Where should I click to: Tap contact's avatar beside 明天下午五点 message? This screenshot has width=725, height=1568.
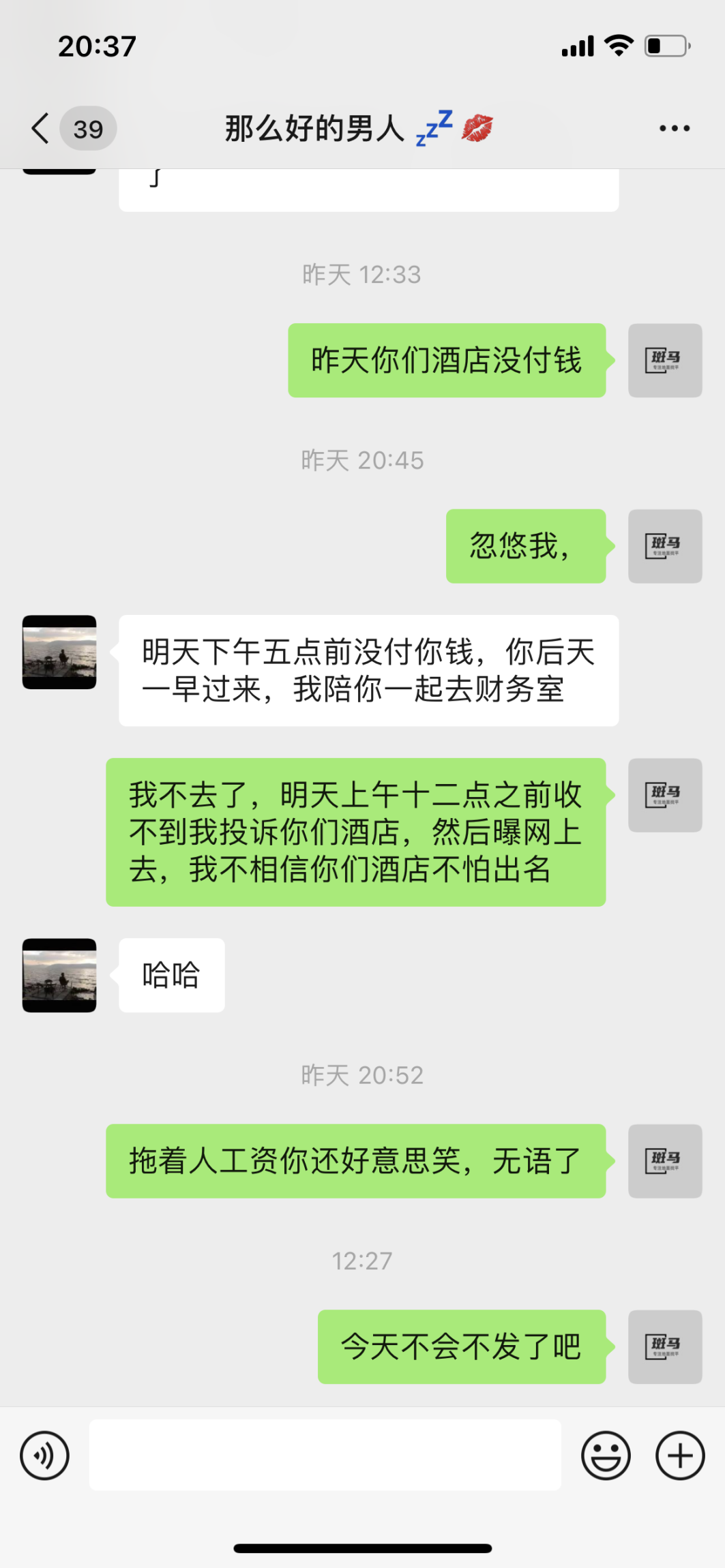click(x=59, y=652)
